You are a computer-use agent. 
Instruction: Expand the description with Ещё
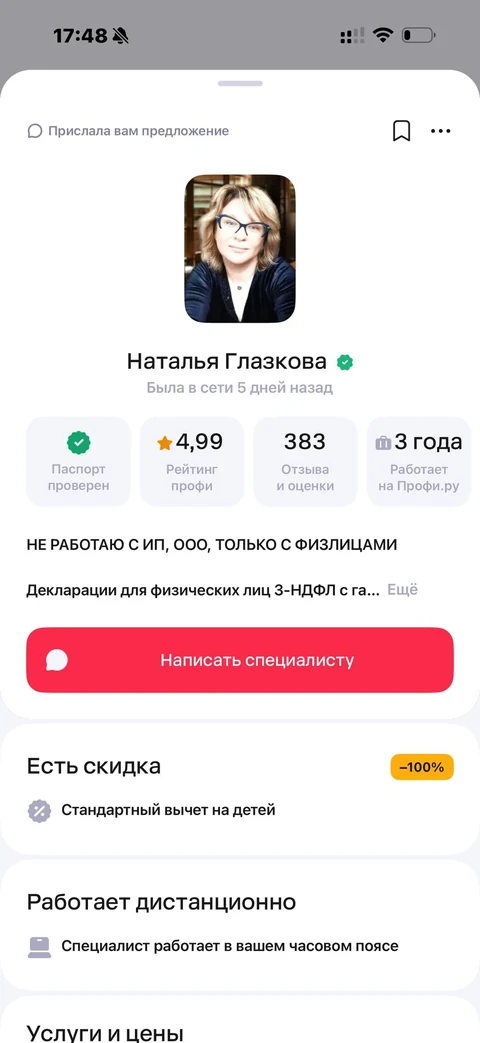403,589
